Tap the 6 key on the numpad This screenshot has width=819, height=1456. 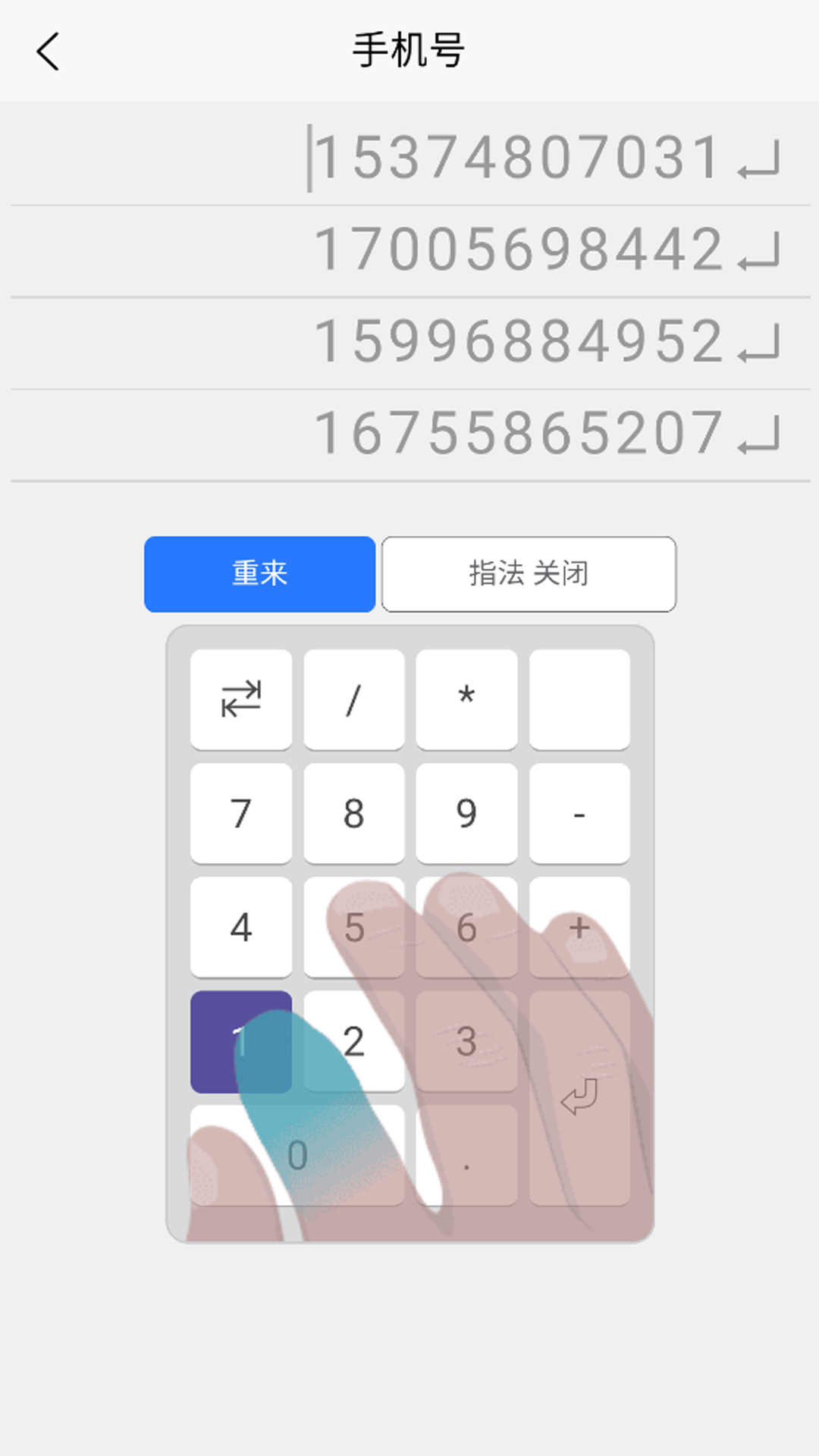click(x=466, y=927)
